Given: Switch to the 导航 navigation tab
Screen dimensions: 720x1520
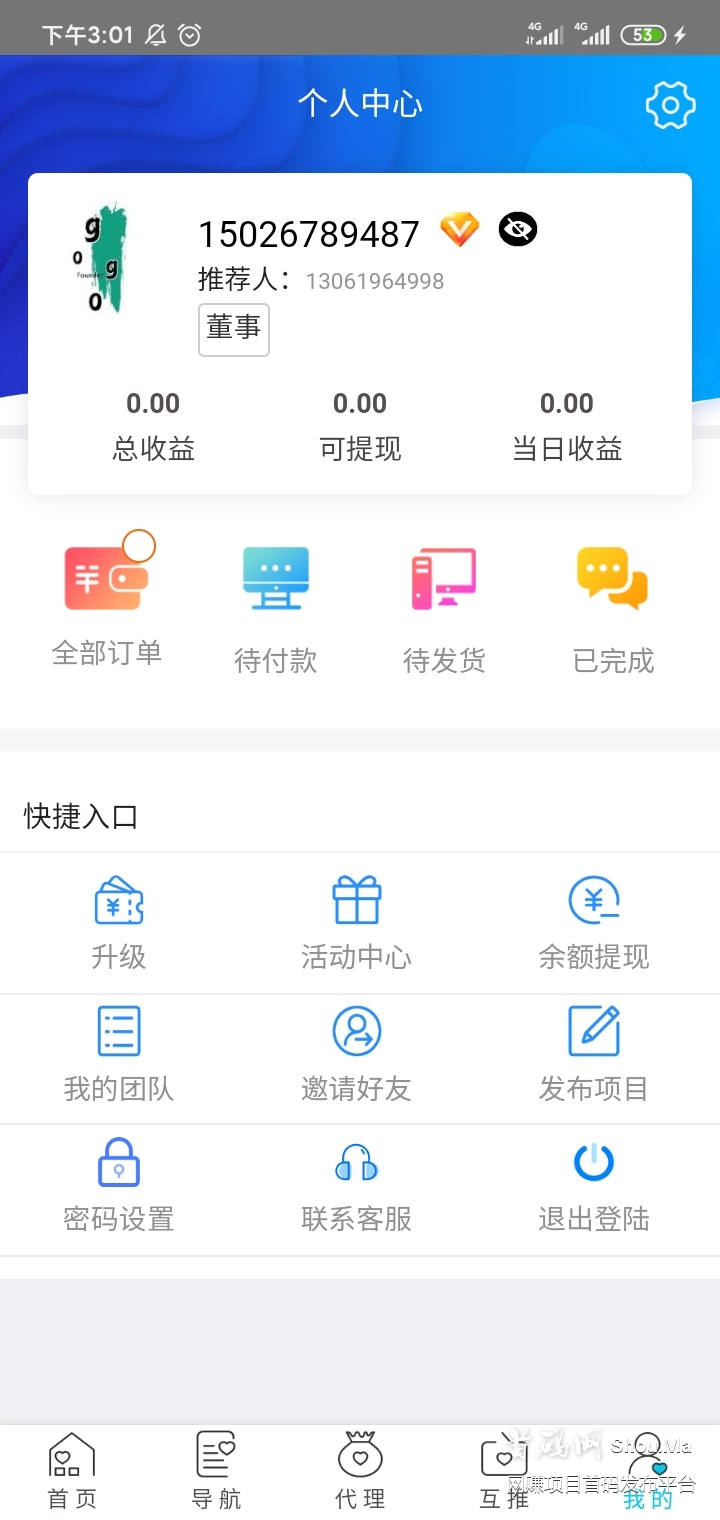Looking at the screenshot, I should [216, 1470].
